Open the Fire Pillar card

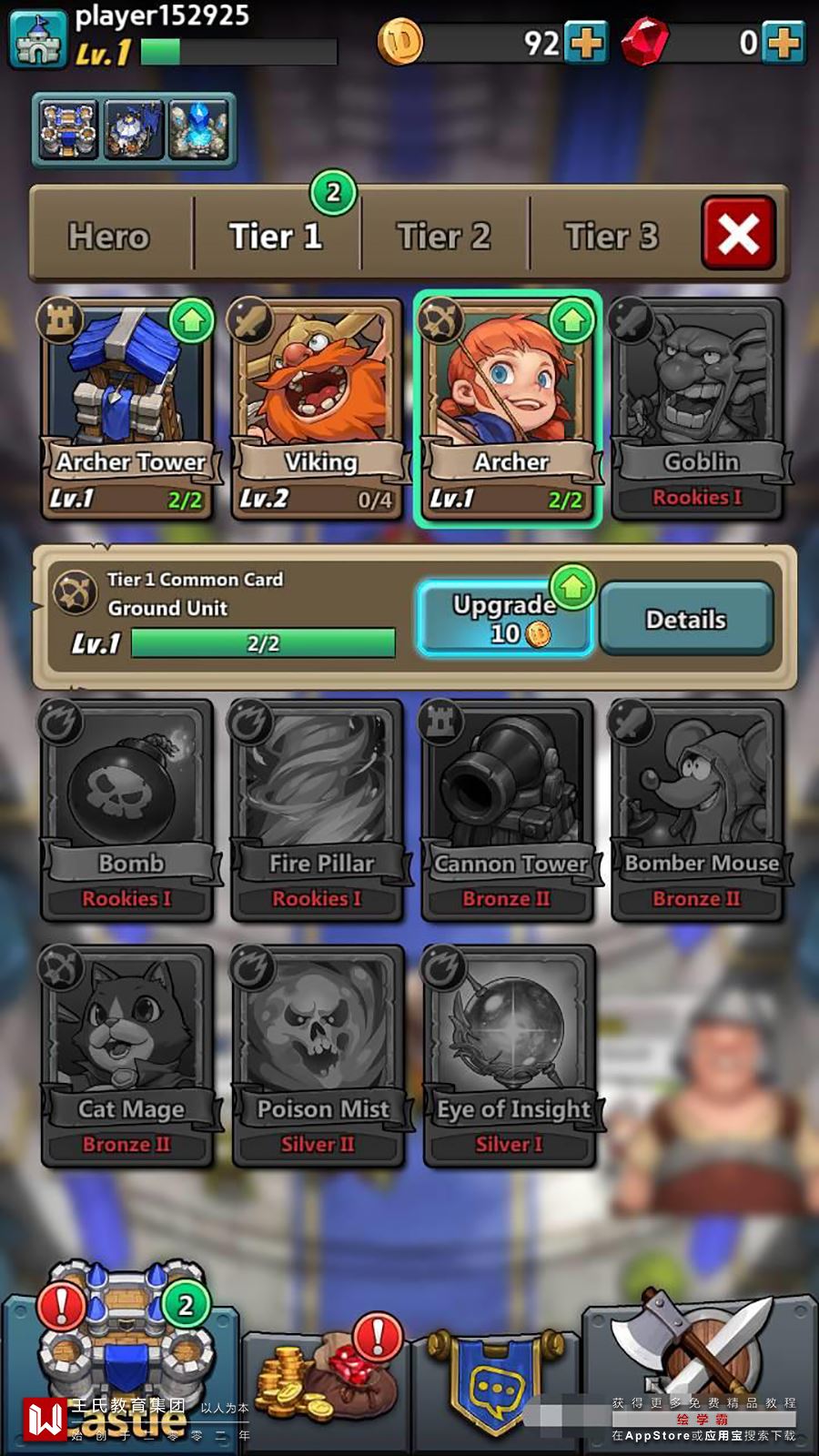coord(318,808)
